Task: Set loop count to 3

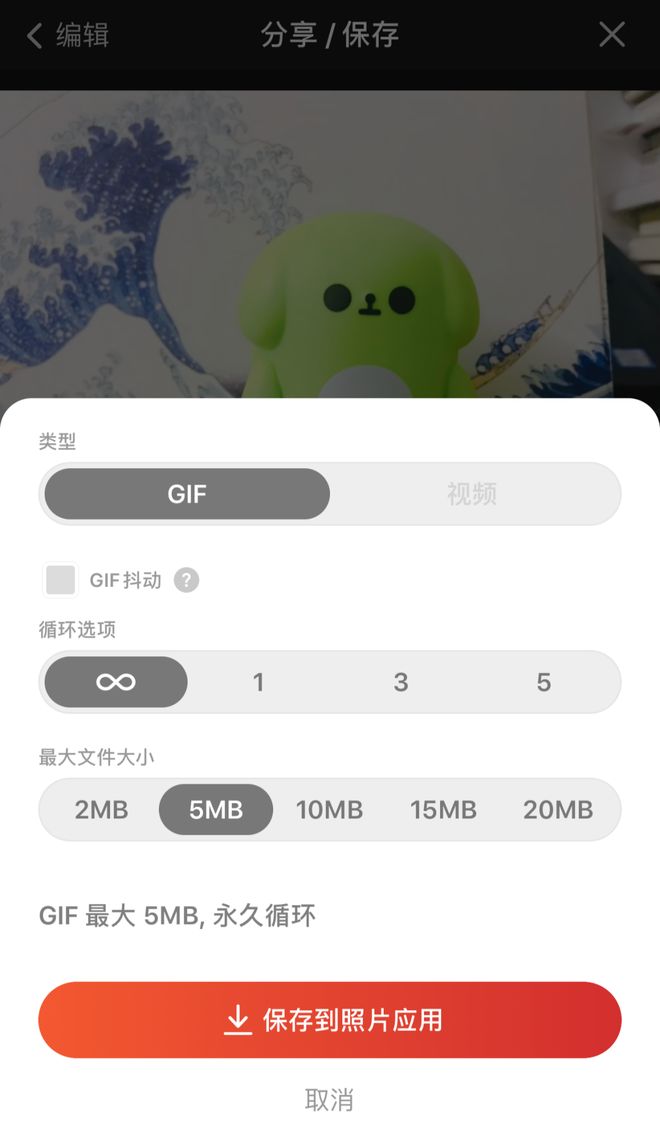Action: pos(401,682)
